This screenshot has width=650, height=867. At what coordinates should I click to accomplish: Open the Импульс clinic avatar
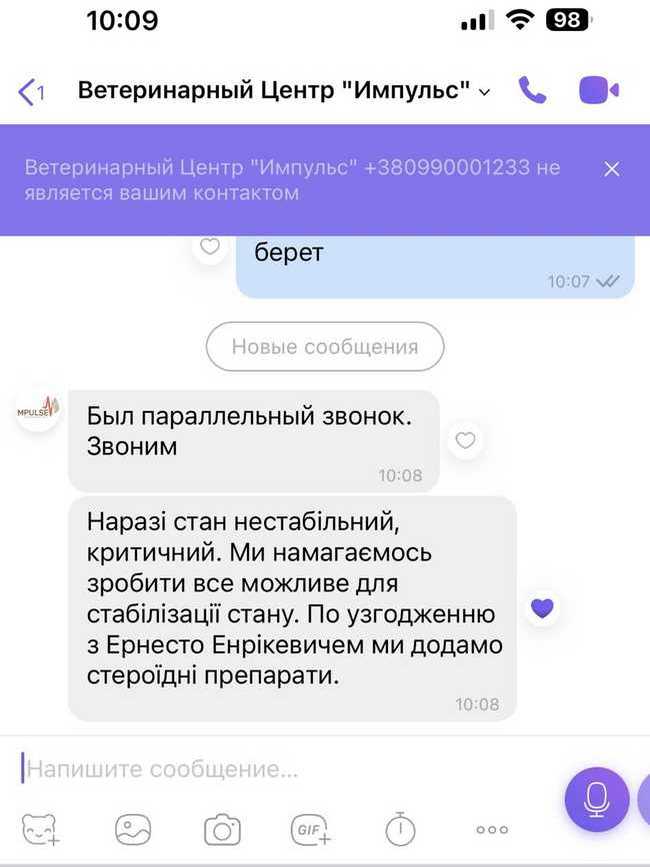[38, 411]
